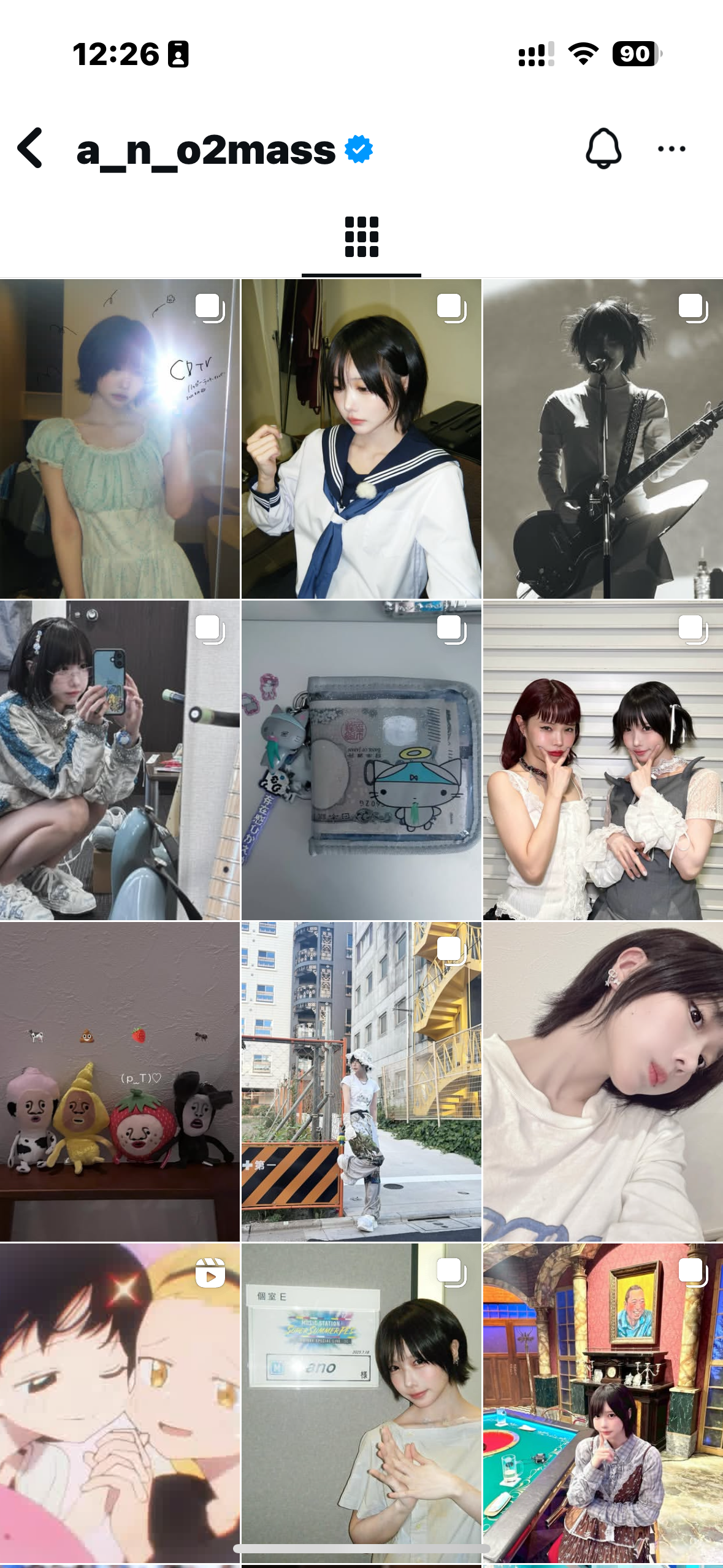The width and height of the screenshot is (723, 1568).
Task: View the black-and-white guitarist post
Action: coord(603,439)
